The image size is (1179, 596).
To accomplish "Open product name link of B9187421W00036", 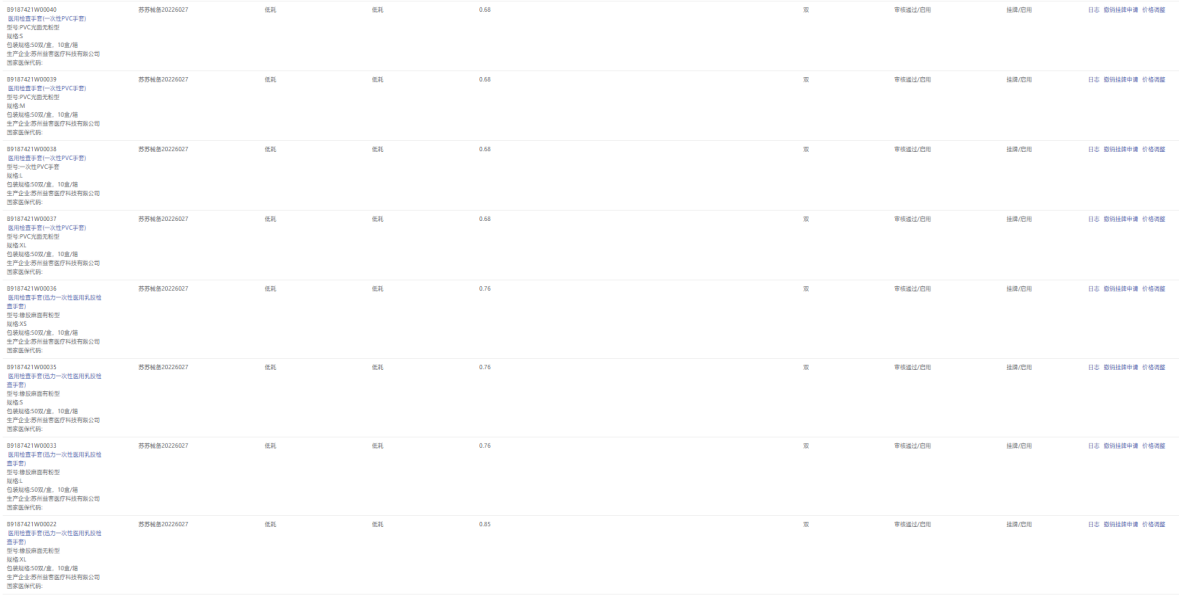I will 54,297.
